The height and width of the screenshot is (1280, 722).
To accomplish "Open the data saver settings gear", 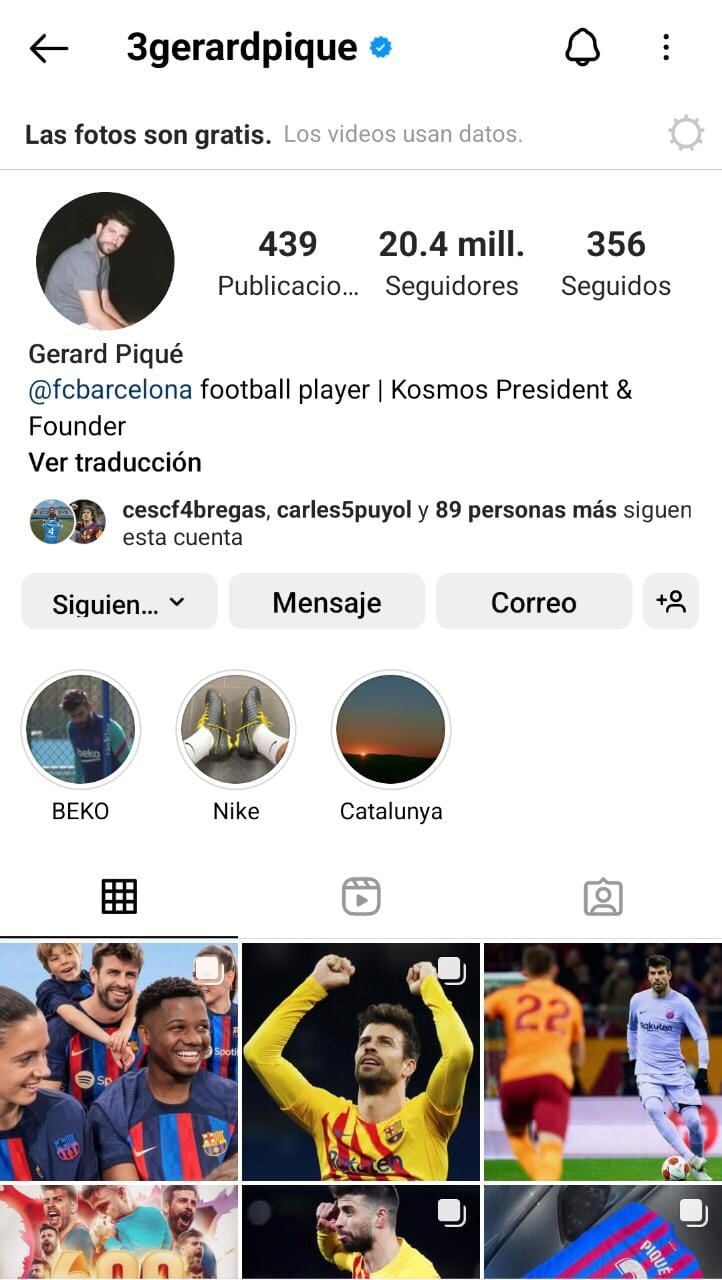I will [685, 134].
